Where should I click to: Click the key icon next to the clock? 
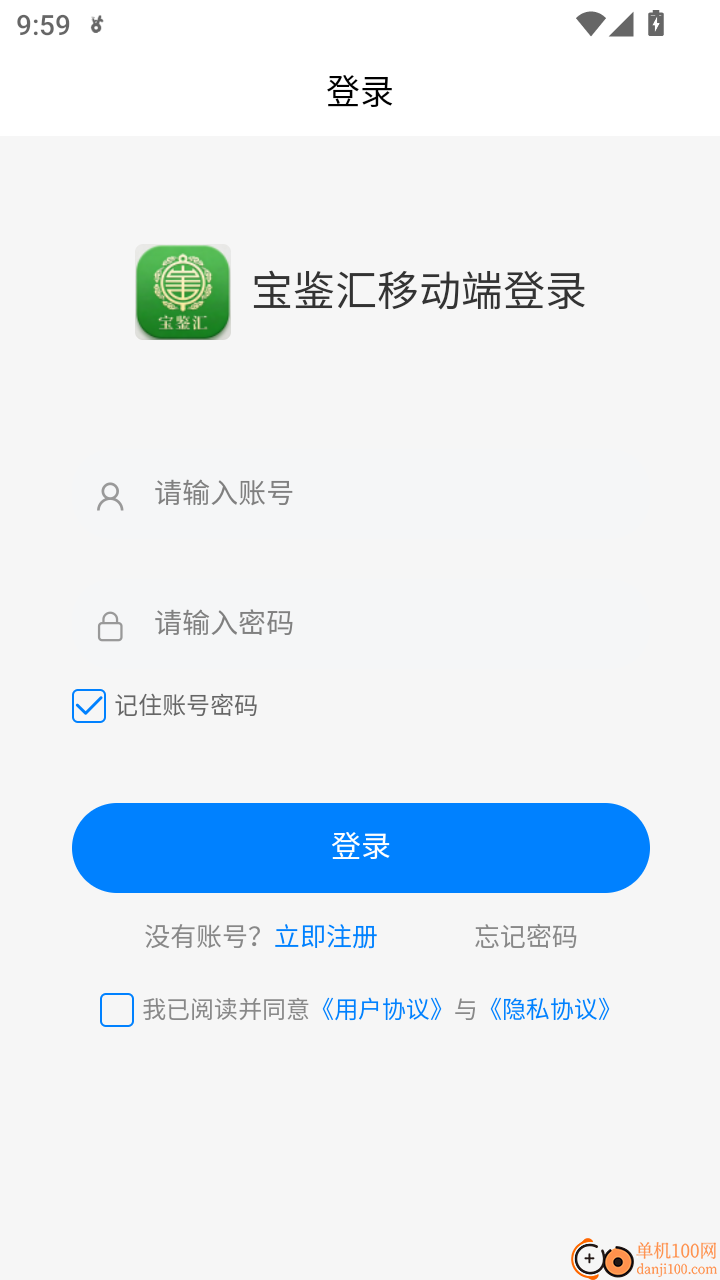(x=96, y=24)
